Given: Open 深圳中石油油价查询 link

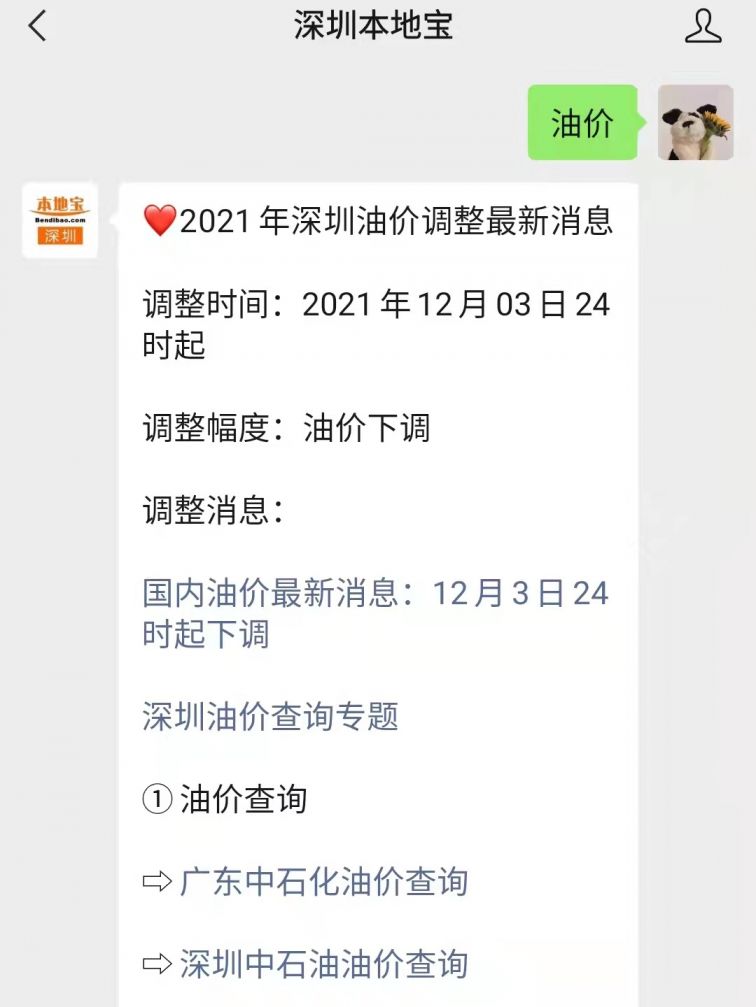Looking at the screenshot, I should pyautogui.click(x=323, y=964).
